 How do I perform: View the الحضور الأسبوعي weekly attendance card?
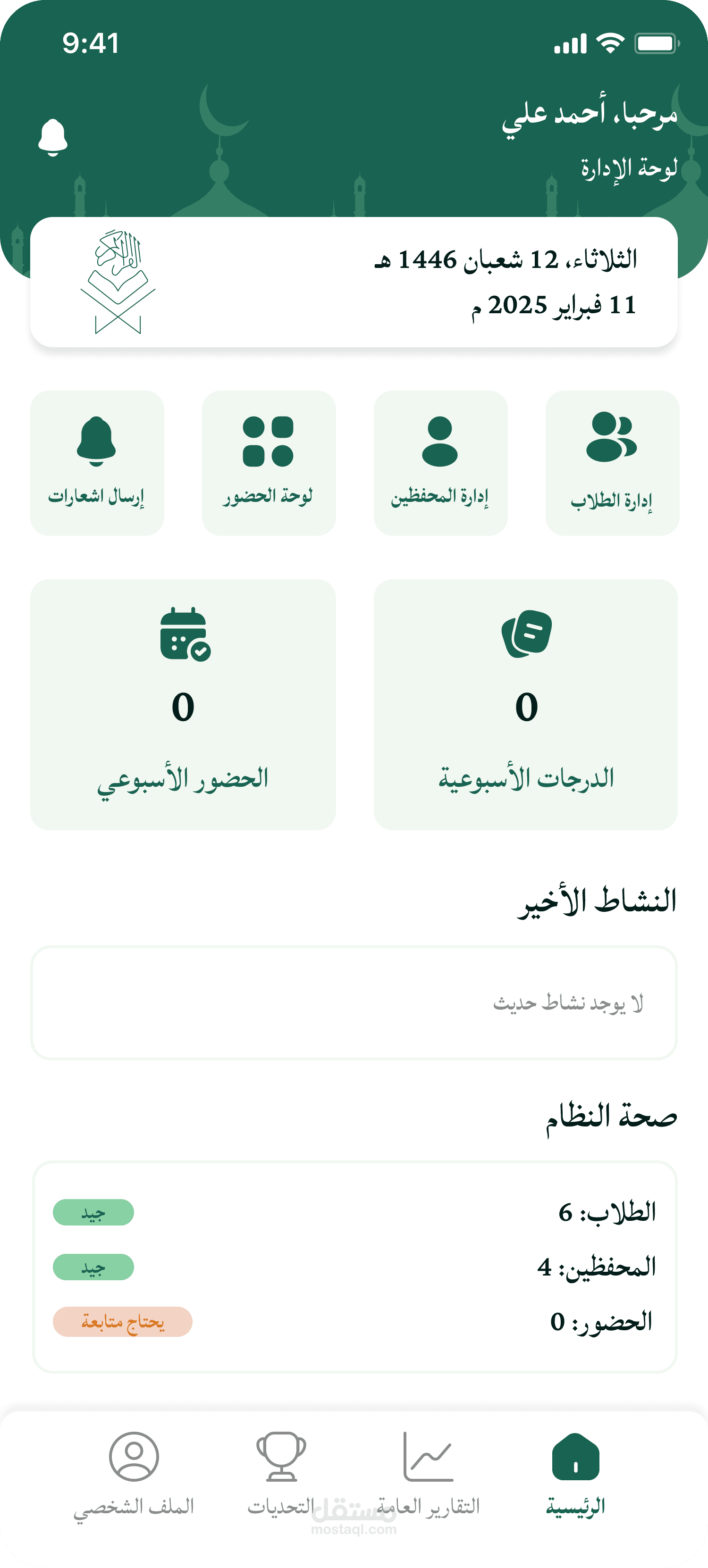183,704
